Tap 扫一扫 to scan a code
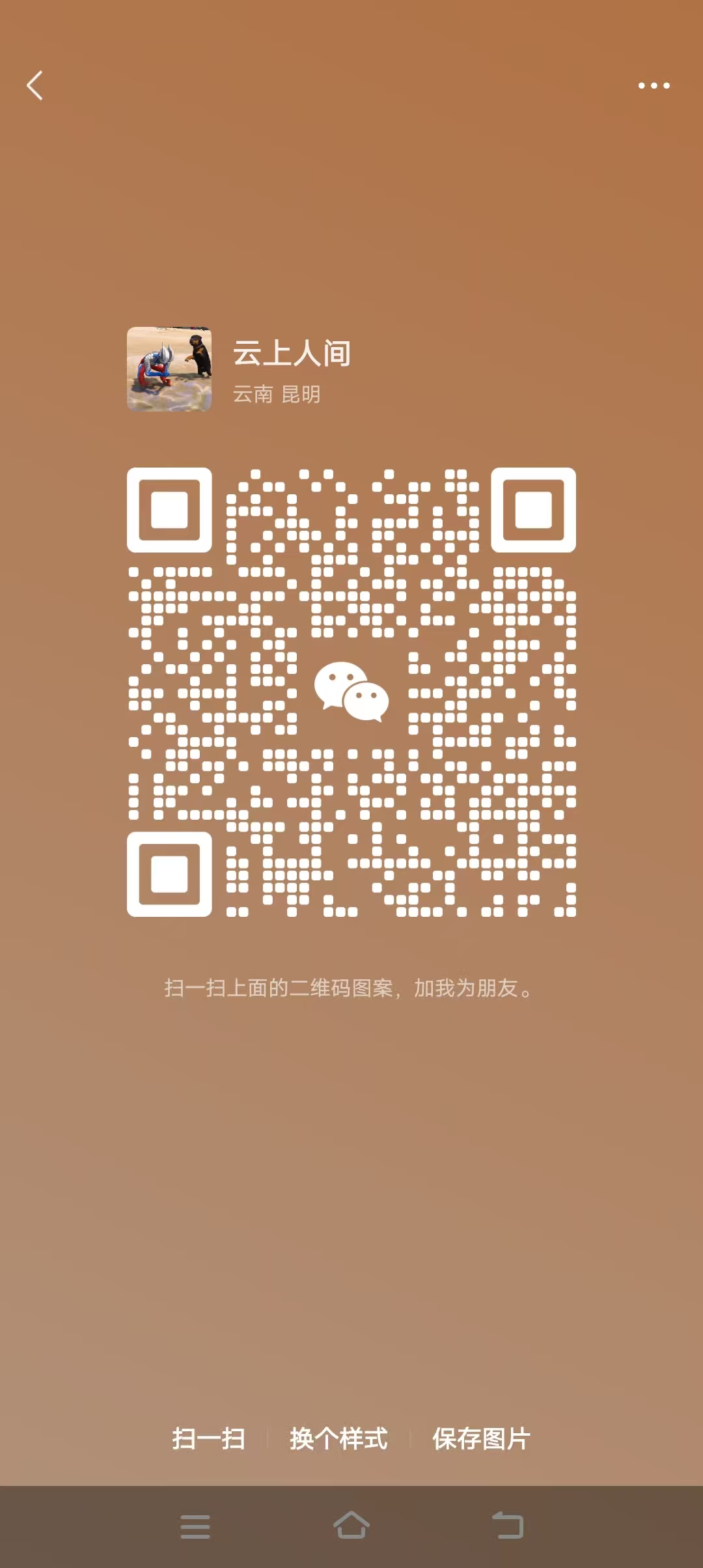The width and height of the screenshot is (703, 1568). point(208,1439)
